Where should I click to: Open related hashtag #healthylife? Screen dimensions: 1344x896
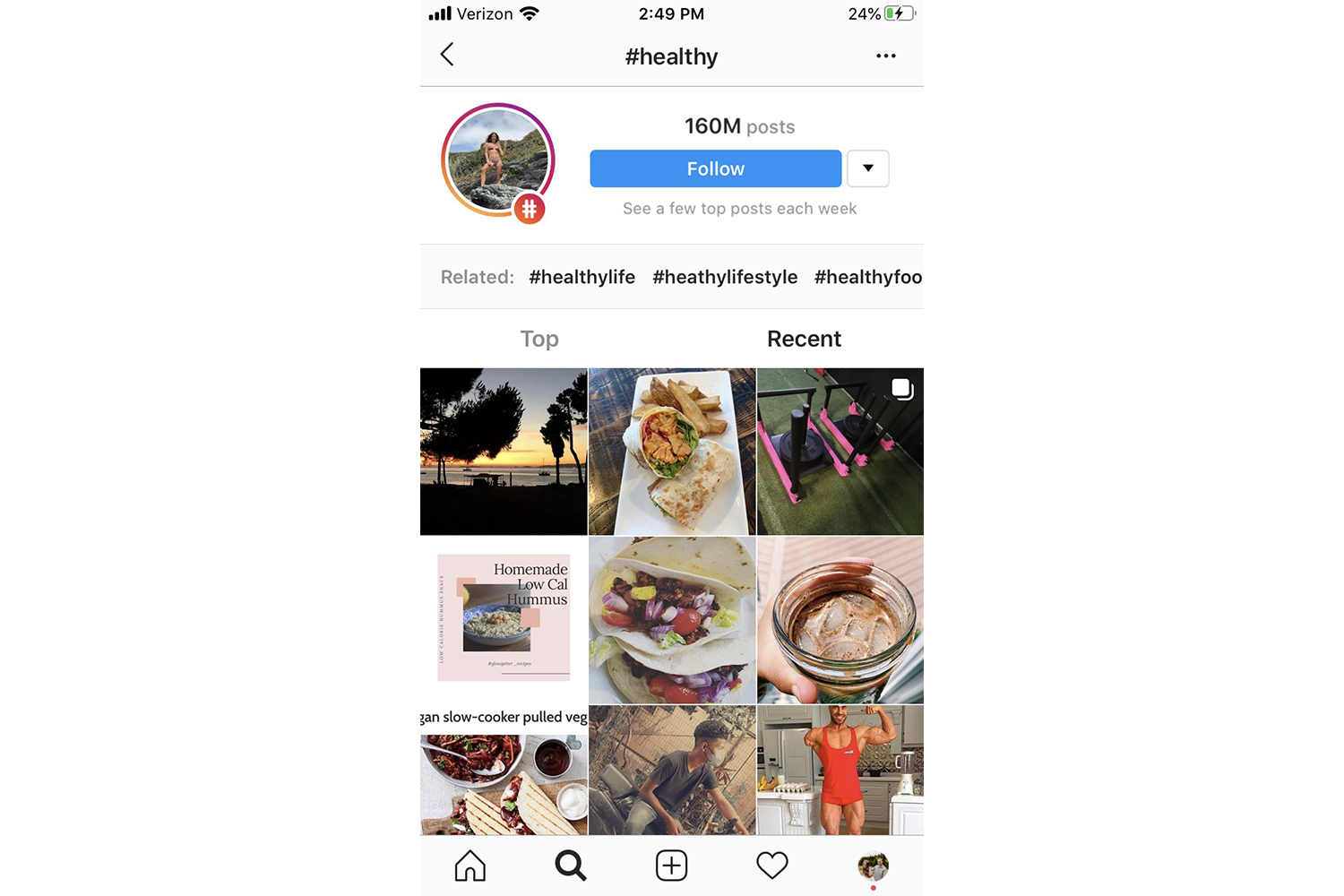(582, 277)
